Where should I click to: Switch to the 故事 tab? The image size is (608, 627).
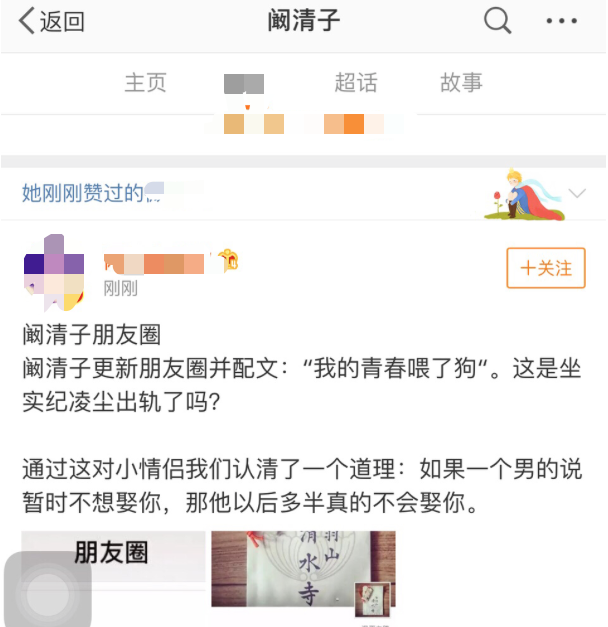pyautogui.click(x=461, y=83)
